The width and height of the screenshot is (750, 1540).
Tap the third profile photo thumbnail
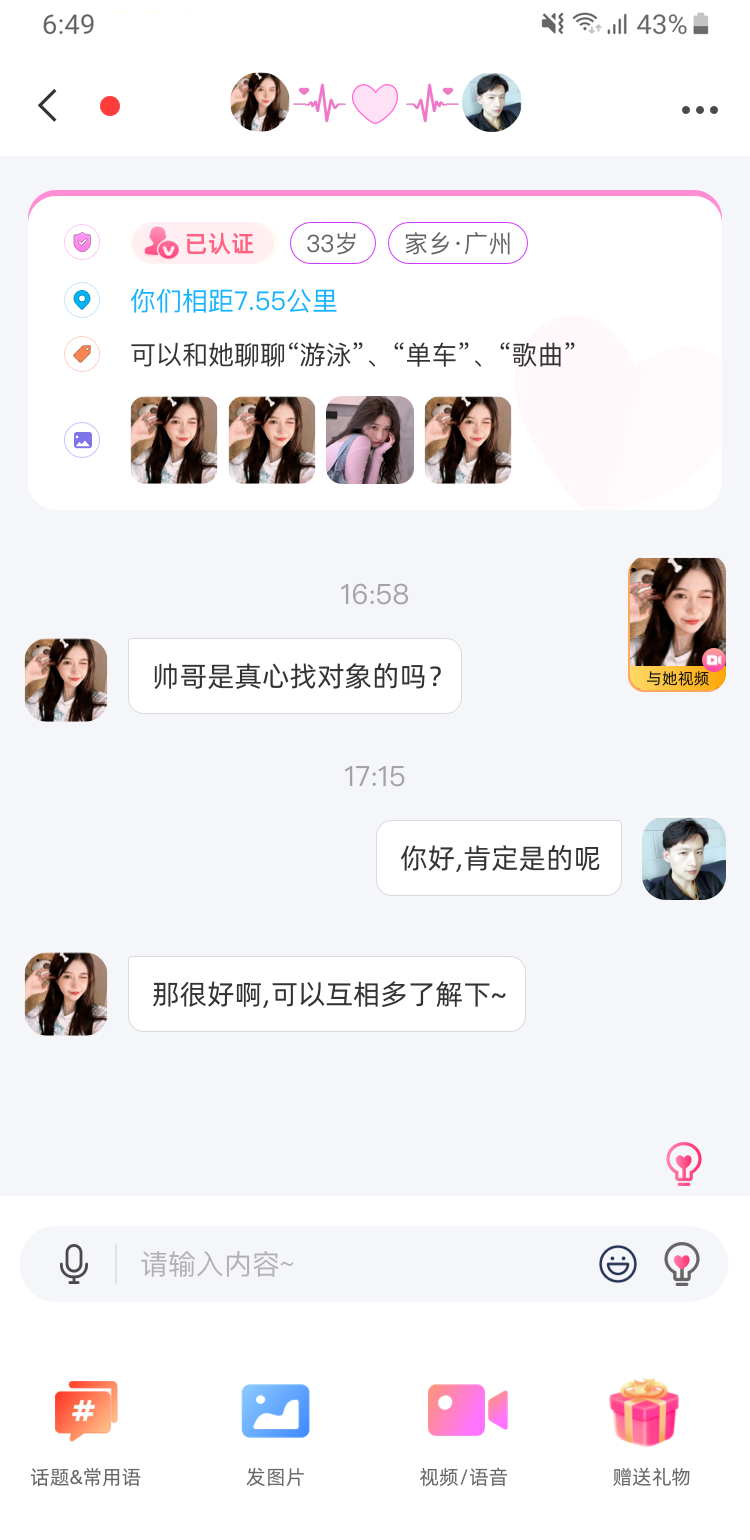click(x=369, y=440)
